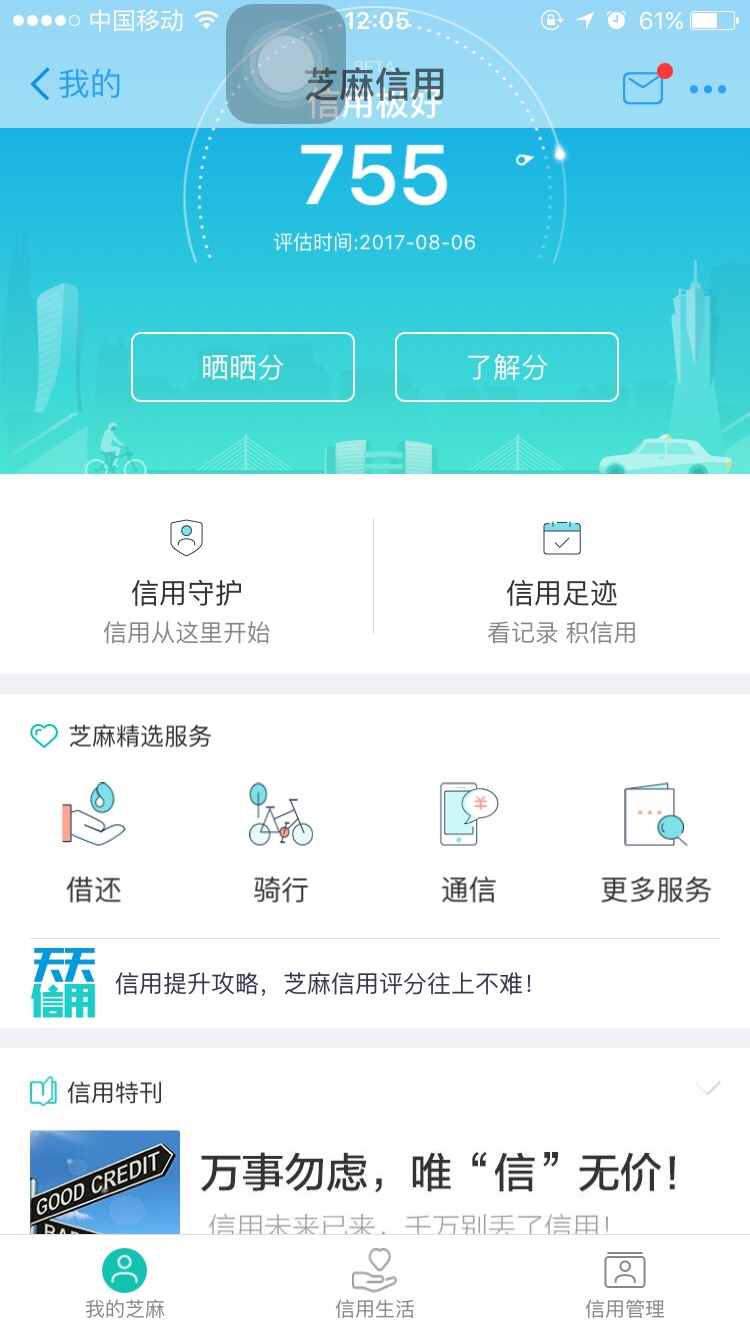Tap the 了解分 button
Image resolution: width=750 pixels, height=1334 pixels.
point(507,367)
